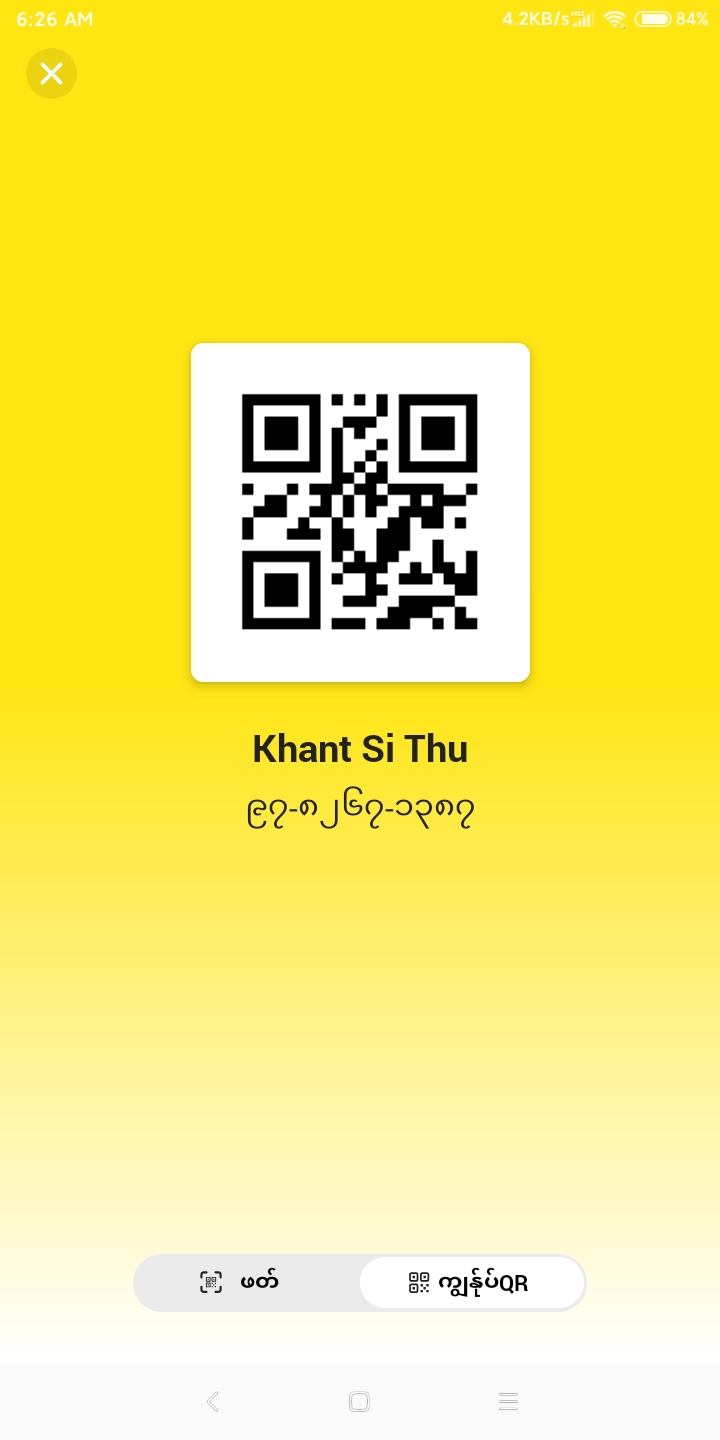Select the ကျွန်ုပ်QR tab
Viewport: 720px width, 1440px height.
[x=471, y=1283]
